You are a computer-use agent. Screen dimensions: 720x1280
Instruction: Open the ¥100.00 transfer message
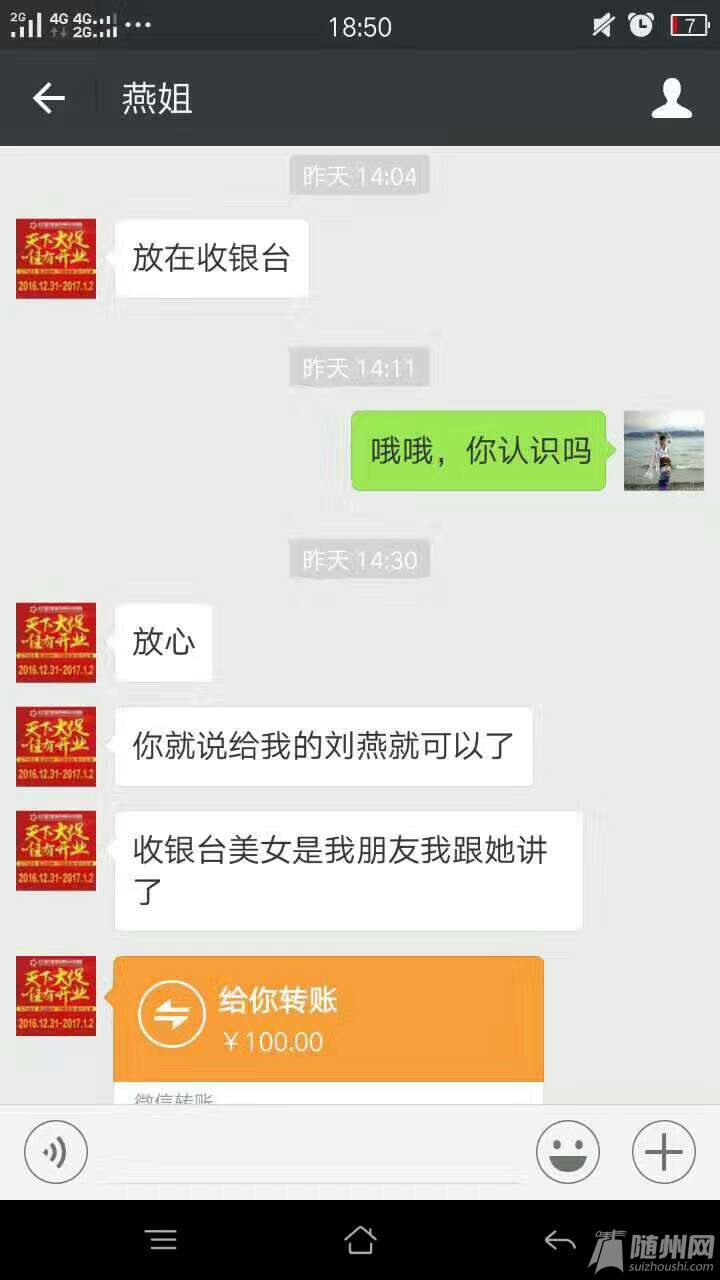pos(328,1020)
